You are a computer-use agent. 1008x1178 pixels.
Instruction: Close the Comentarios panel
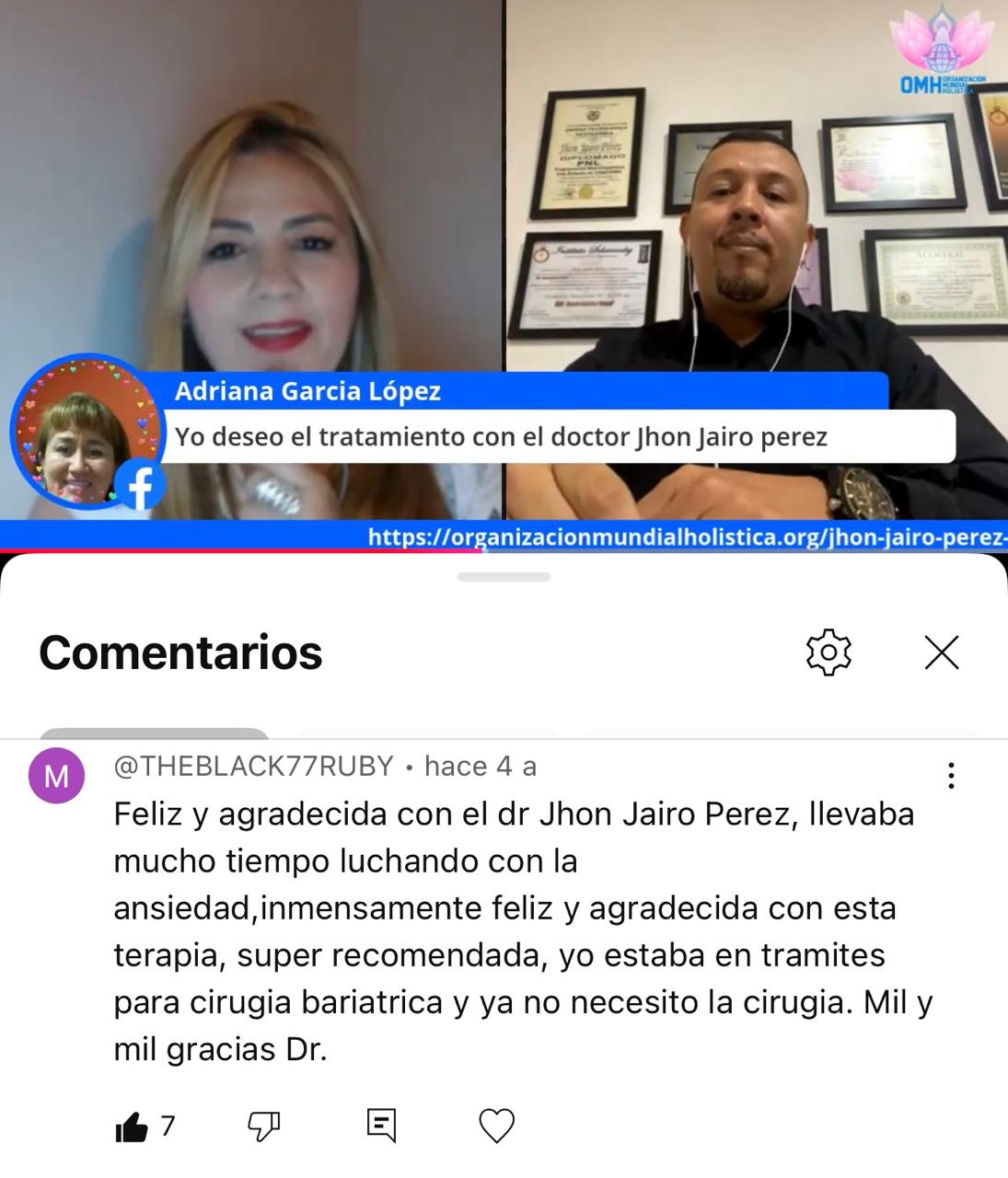(941, 653)
